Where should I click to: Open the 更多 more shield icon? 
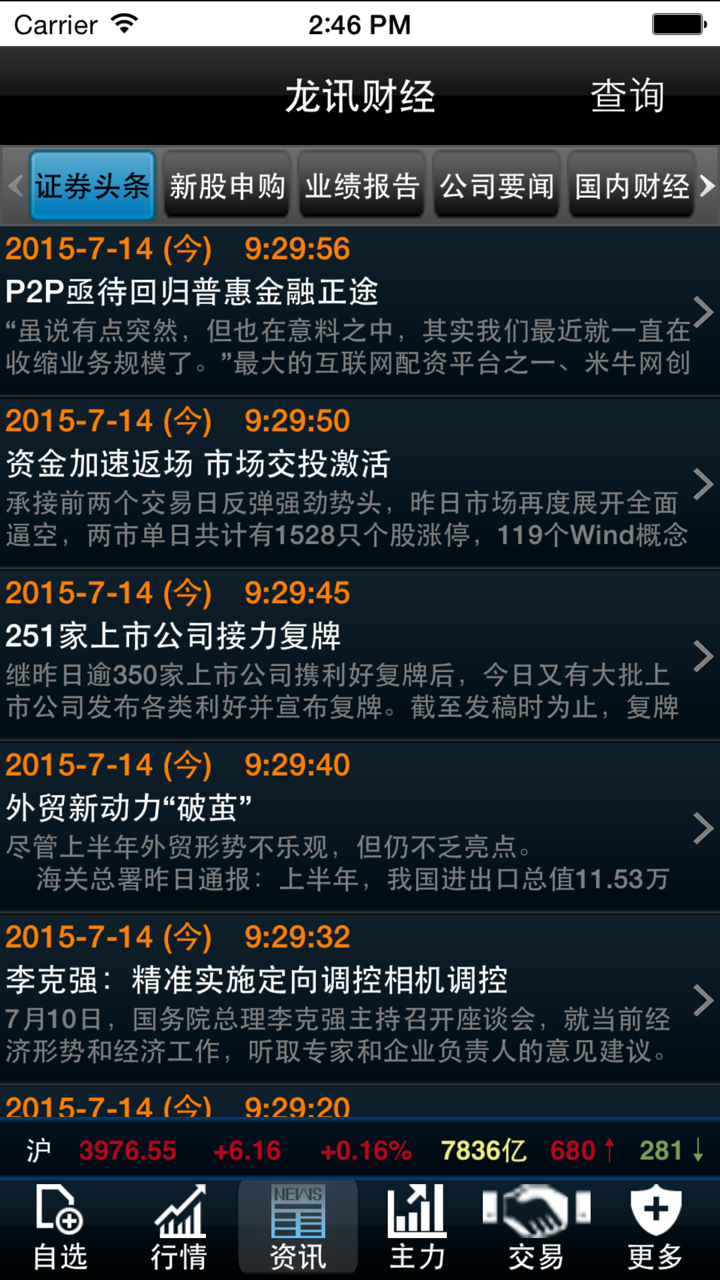657,1225
